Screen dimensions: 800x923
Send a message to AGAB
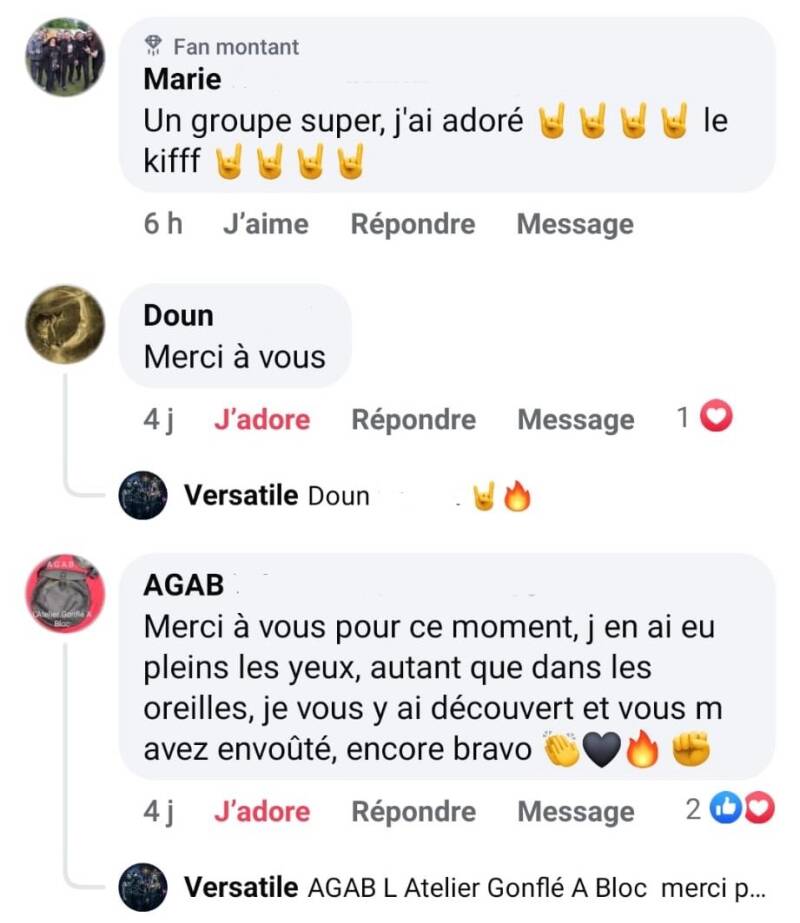575,811
